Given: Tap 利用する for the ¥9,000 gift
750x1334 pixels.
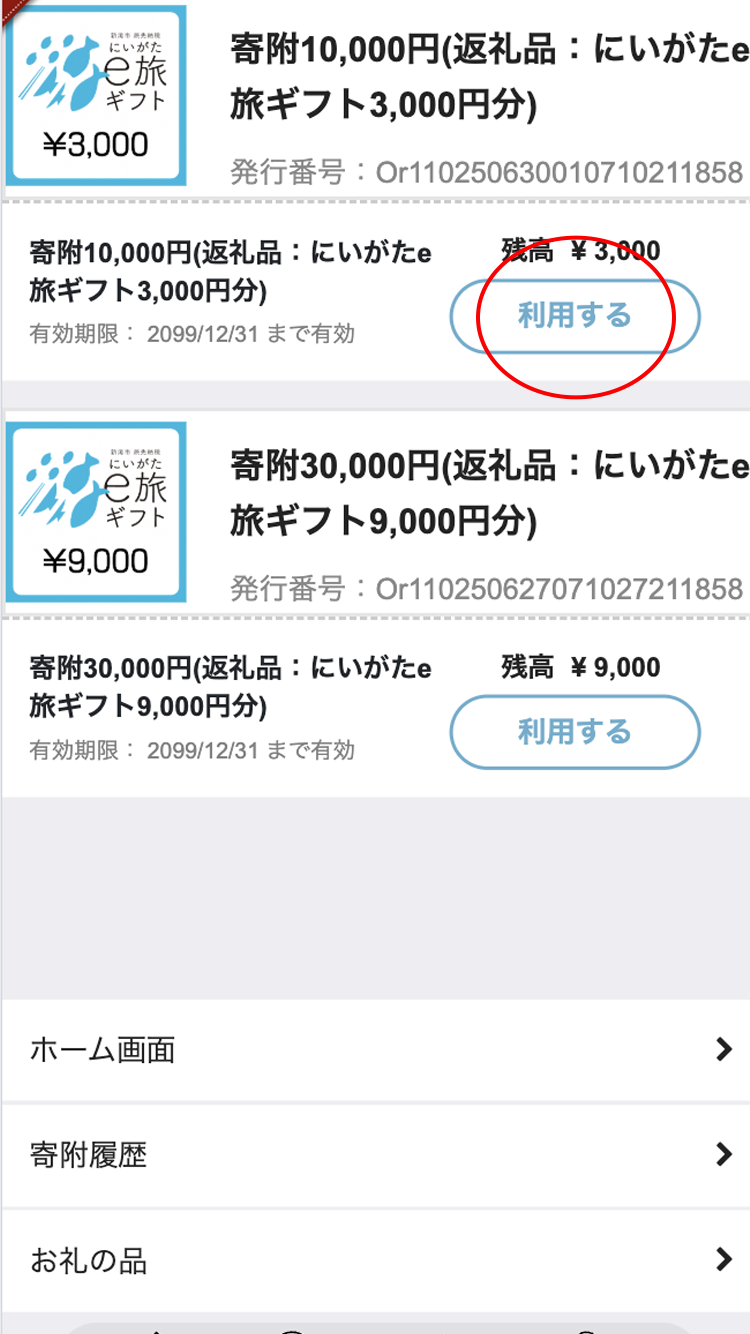Looking at the screenshot, I should click(574, 732).
